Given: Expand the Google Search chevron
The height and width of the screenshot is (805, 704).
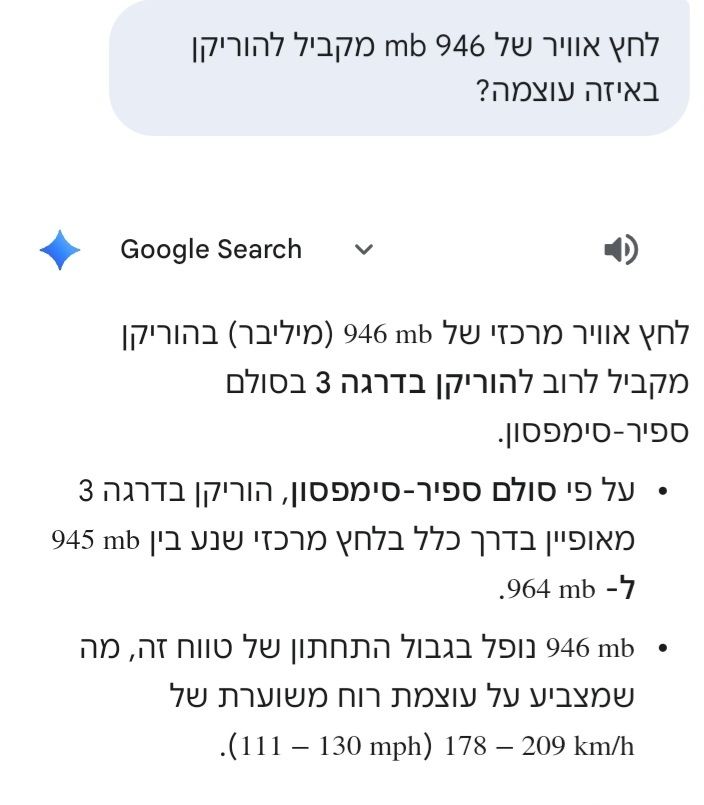Looking at the screenshot, I should (364, 250).
